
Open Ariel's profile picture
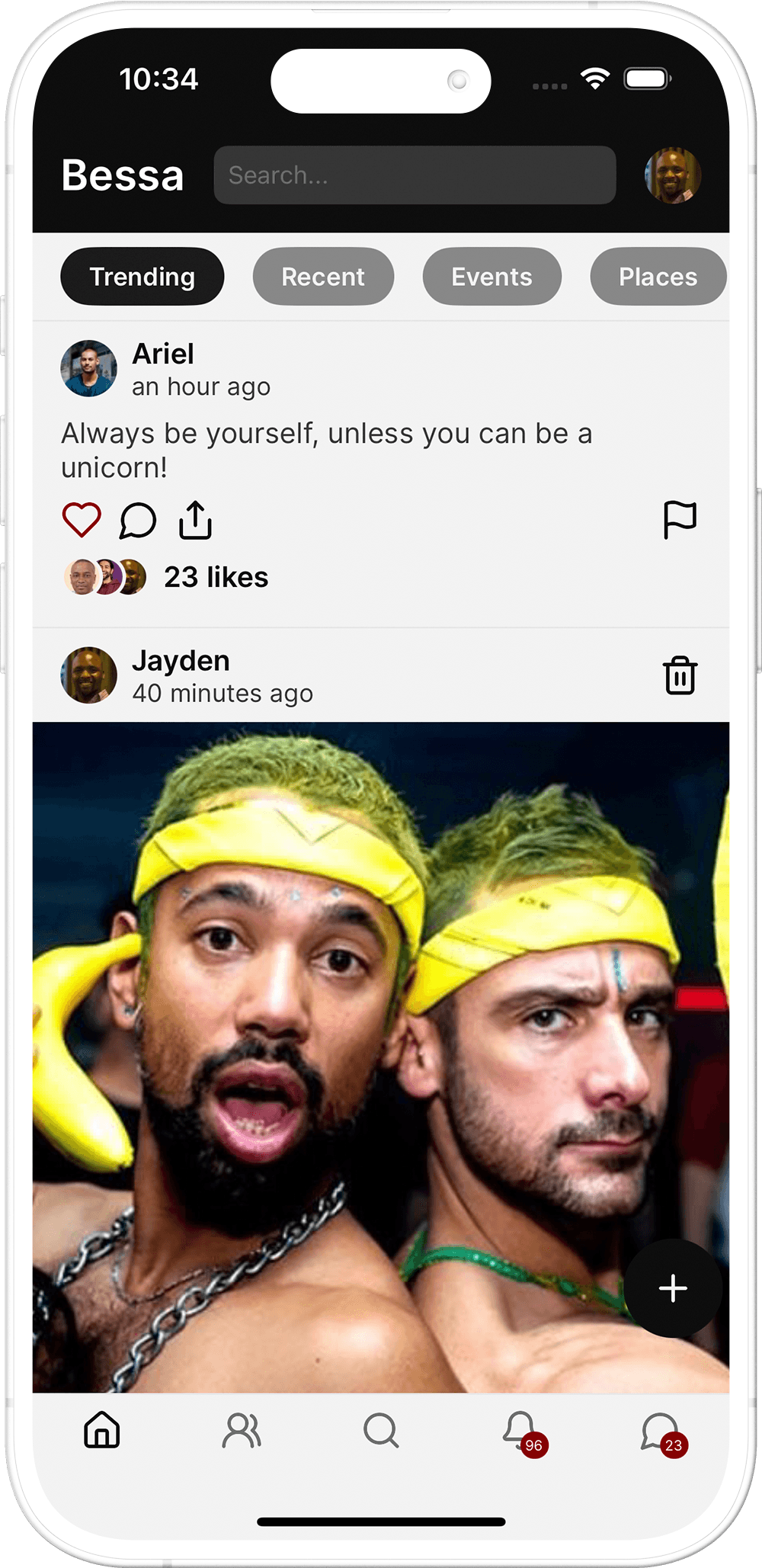[89, 369]
